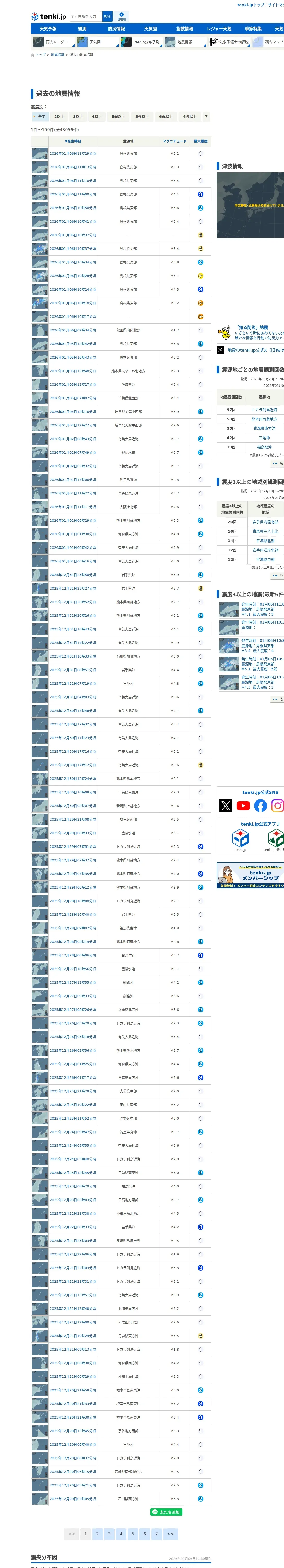
Task: Open the 天気予報 navigation tab
Action: coord(48,28)
